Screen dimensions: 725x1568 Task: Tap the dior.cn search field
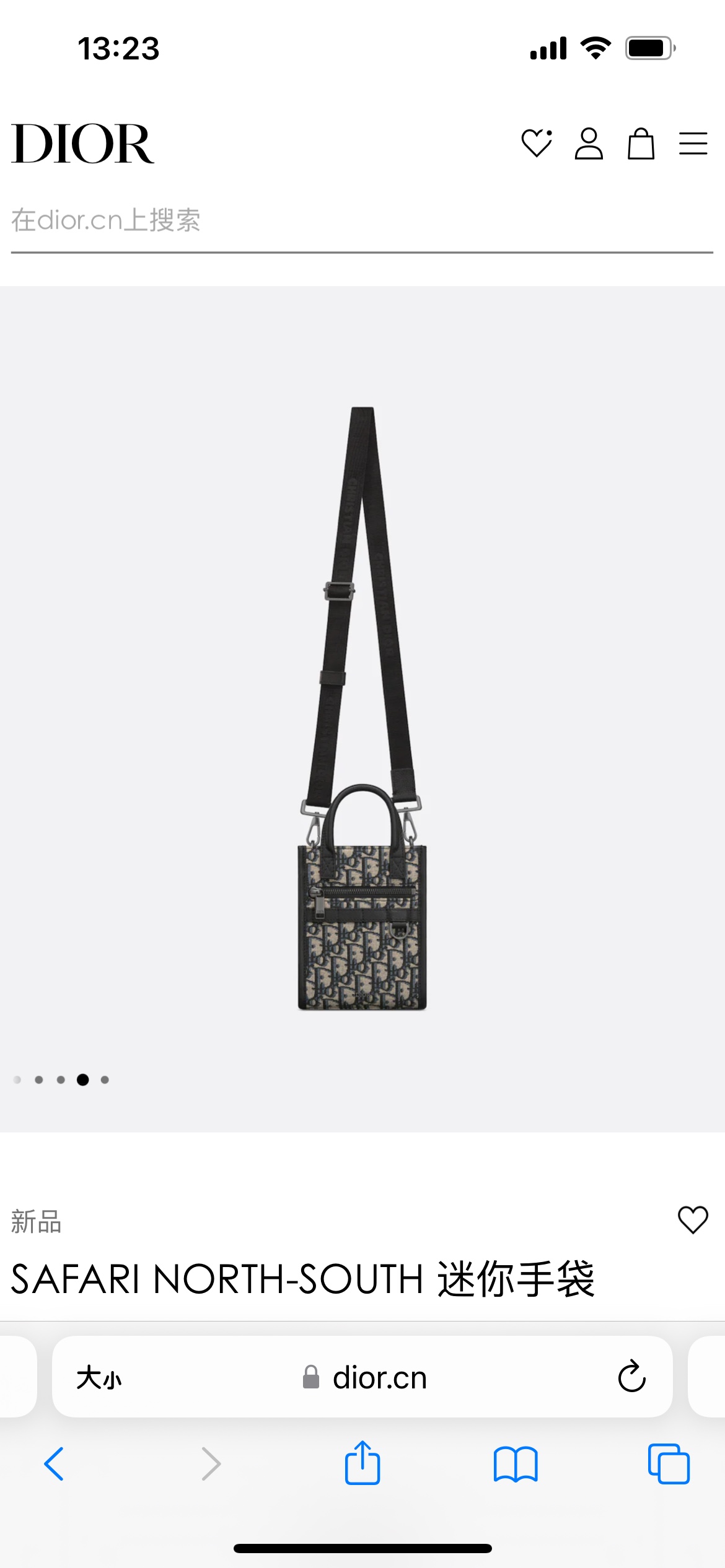362,221
